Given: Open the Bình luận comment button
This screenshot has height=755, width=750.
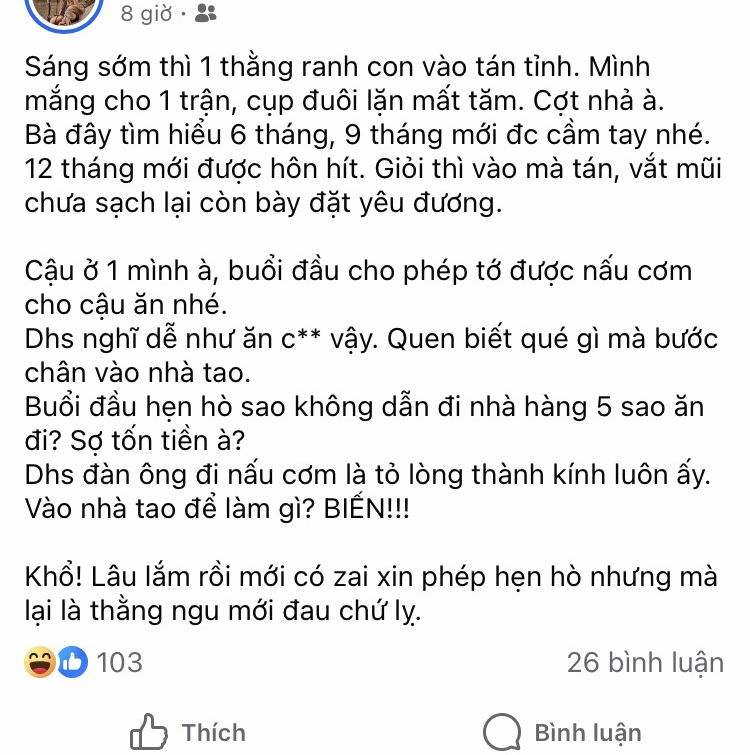Looking at the screenshot, I should (x=562, y=731).
